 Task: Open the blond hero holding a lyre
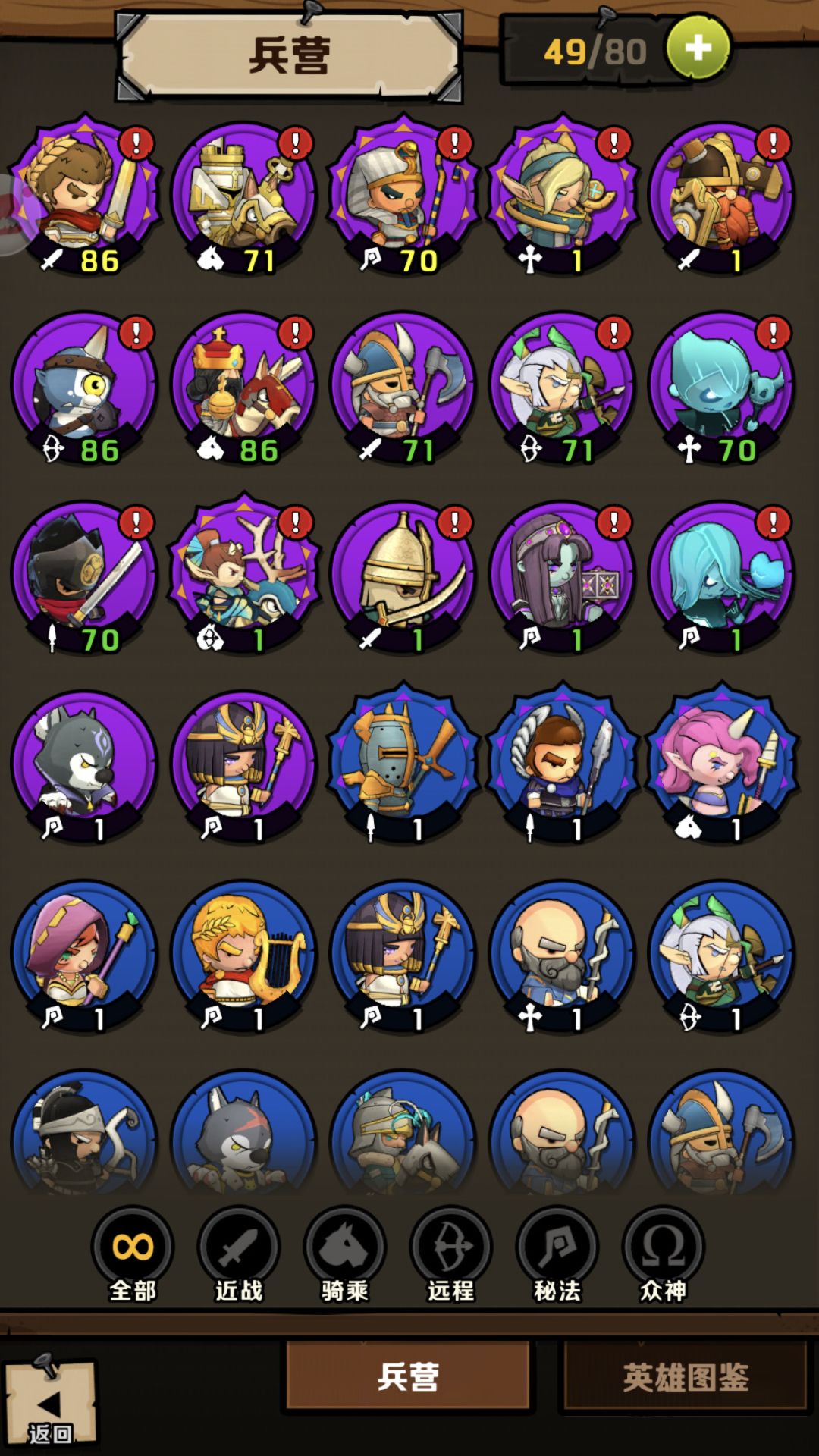coord(244,955)
